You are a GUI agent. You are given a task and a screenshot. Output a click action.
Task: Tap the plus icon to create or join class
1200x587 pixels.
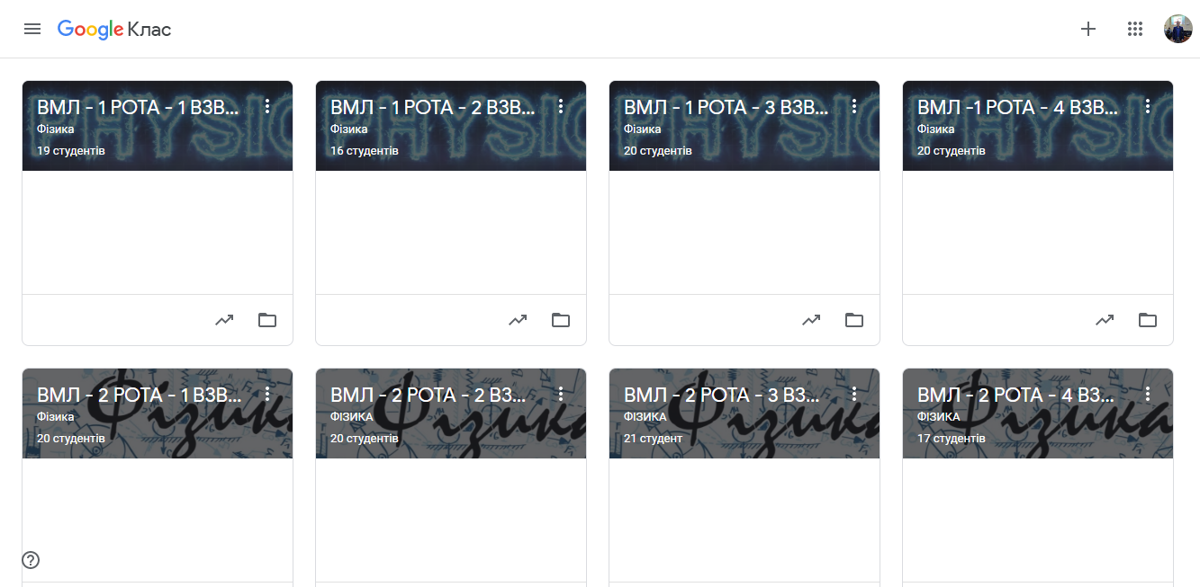[x=1088, y=29]
